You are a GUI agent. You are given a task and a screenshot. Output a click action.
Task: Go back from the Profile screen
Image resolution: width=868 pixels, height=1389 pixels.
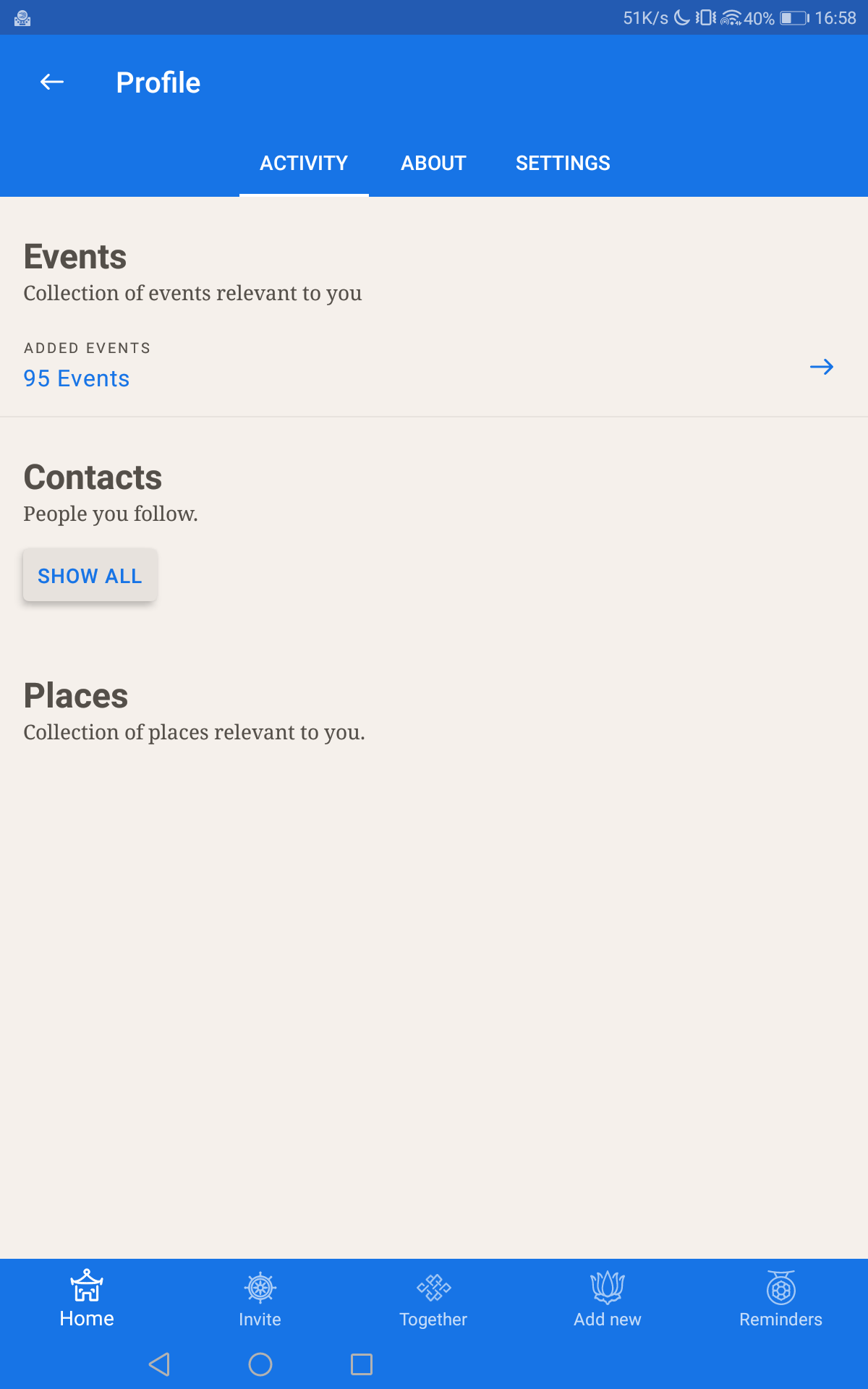tap(52, 82)
